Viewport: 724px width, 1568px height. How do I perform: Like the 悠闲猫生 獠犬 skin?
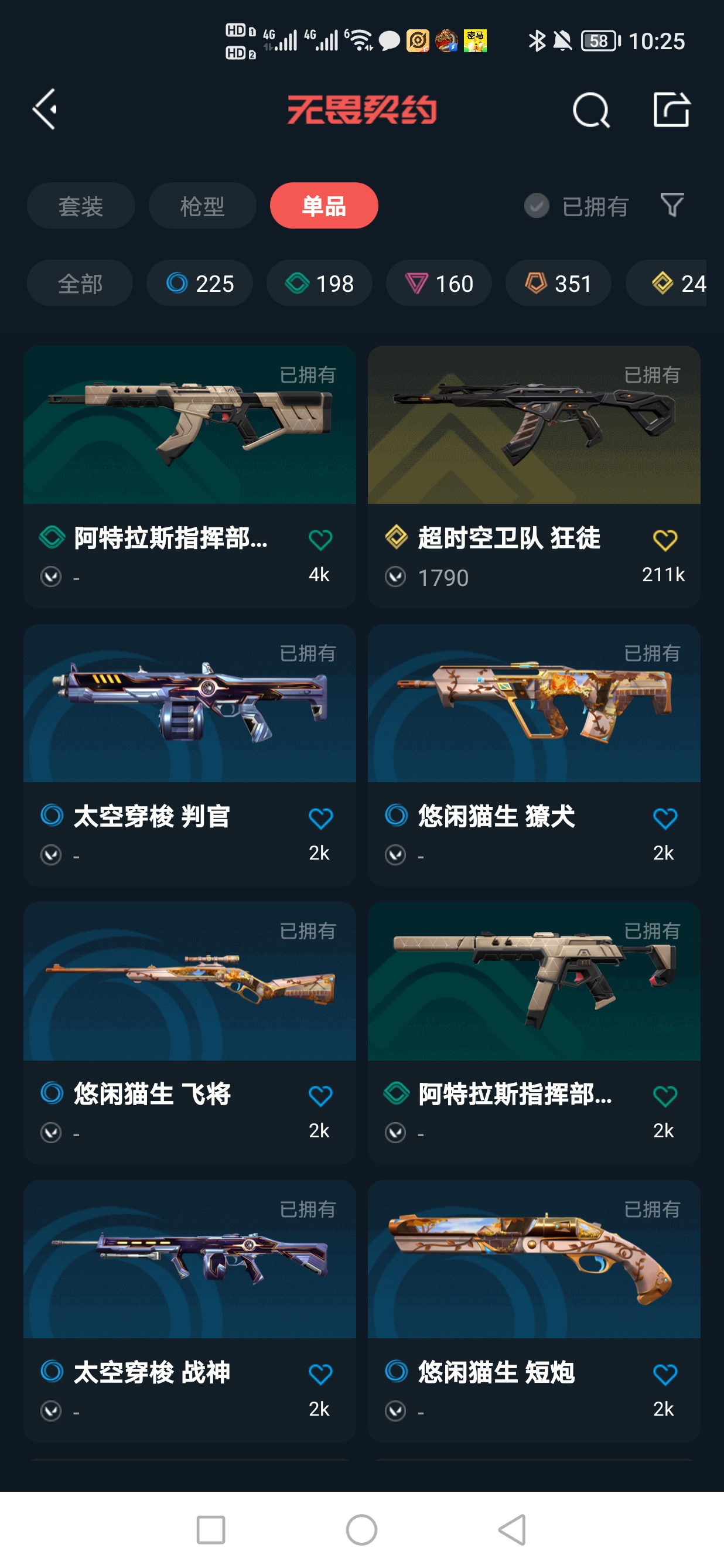click(x=664, y=817)
